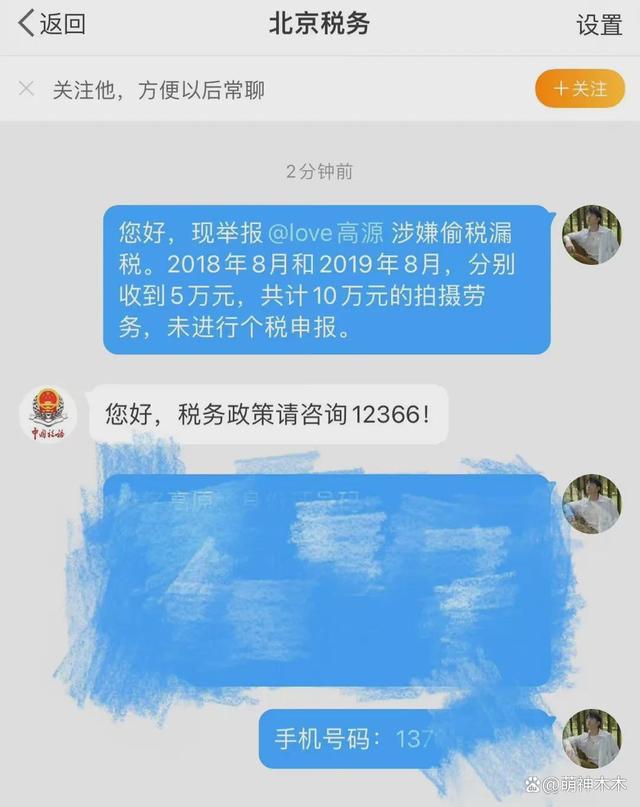Open the @love高源 mention link
This screenshot has width=640, height=807.
(x=326, y=234)
